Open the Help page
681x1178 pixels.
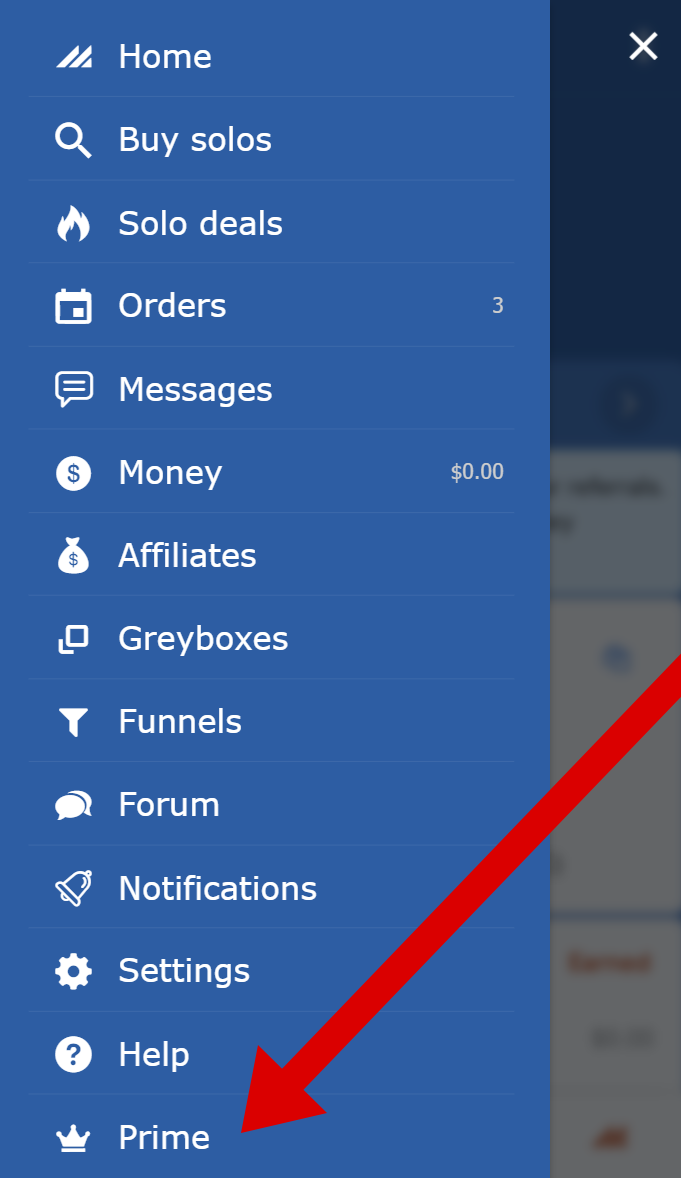tap(154, 1055)
